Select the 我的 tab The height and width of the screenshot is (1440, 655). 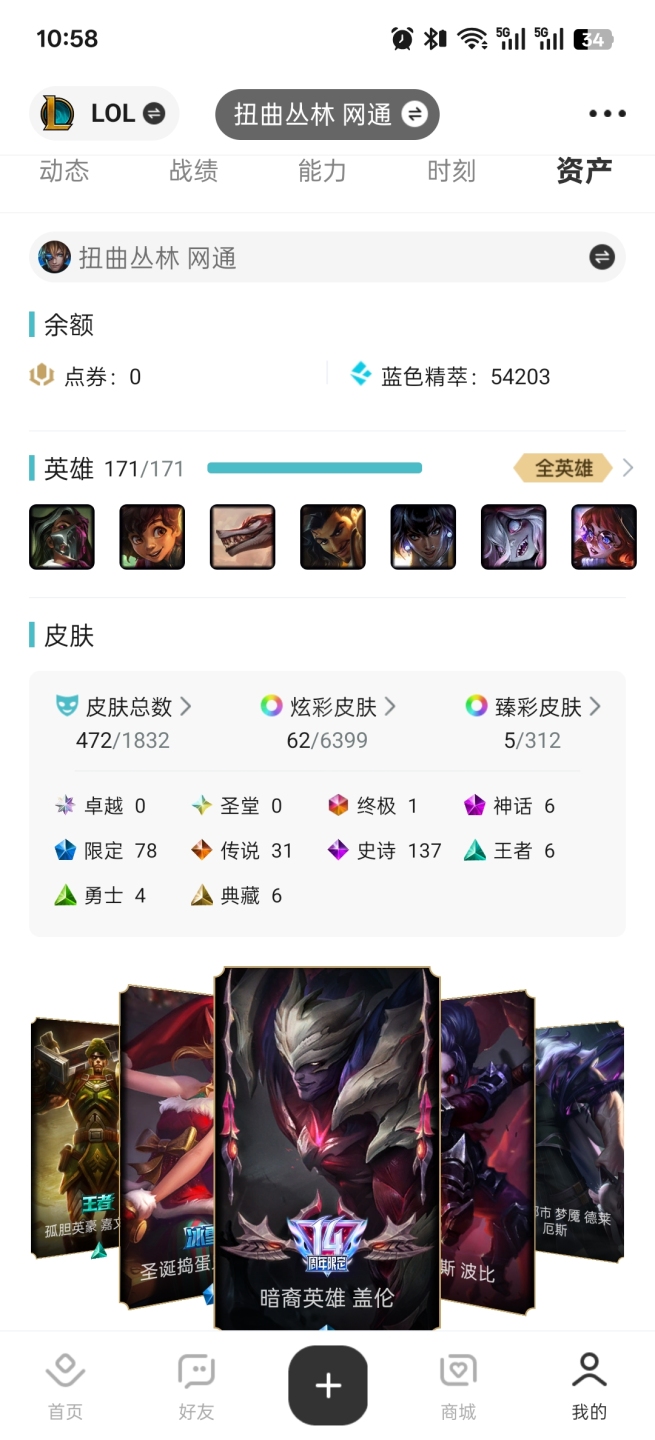click(589, 1386)
